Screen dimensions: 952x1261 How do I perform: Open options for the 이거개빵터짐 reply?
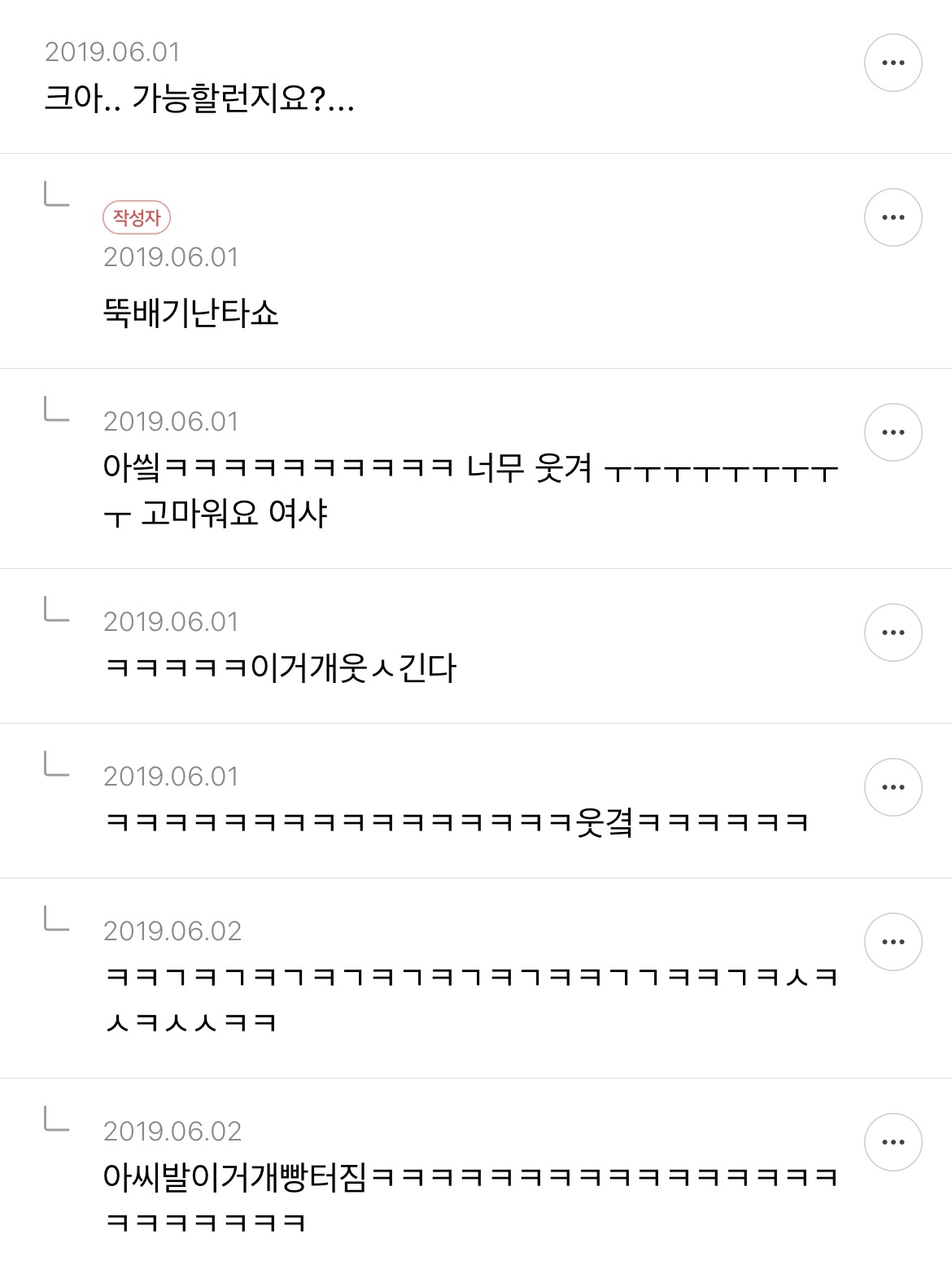(x=893, y=1142)
